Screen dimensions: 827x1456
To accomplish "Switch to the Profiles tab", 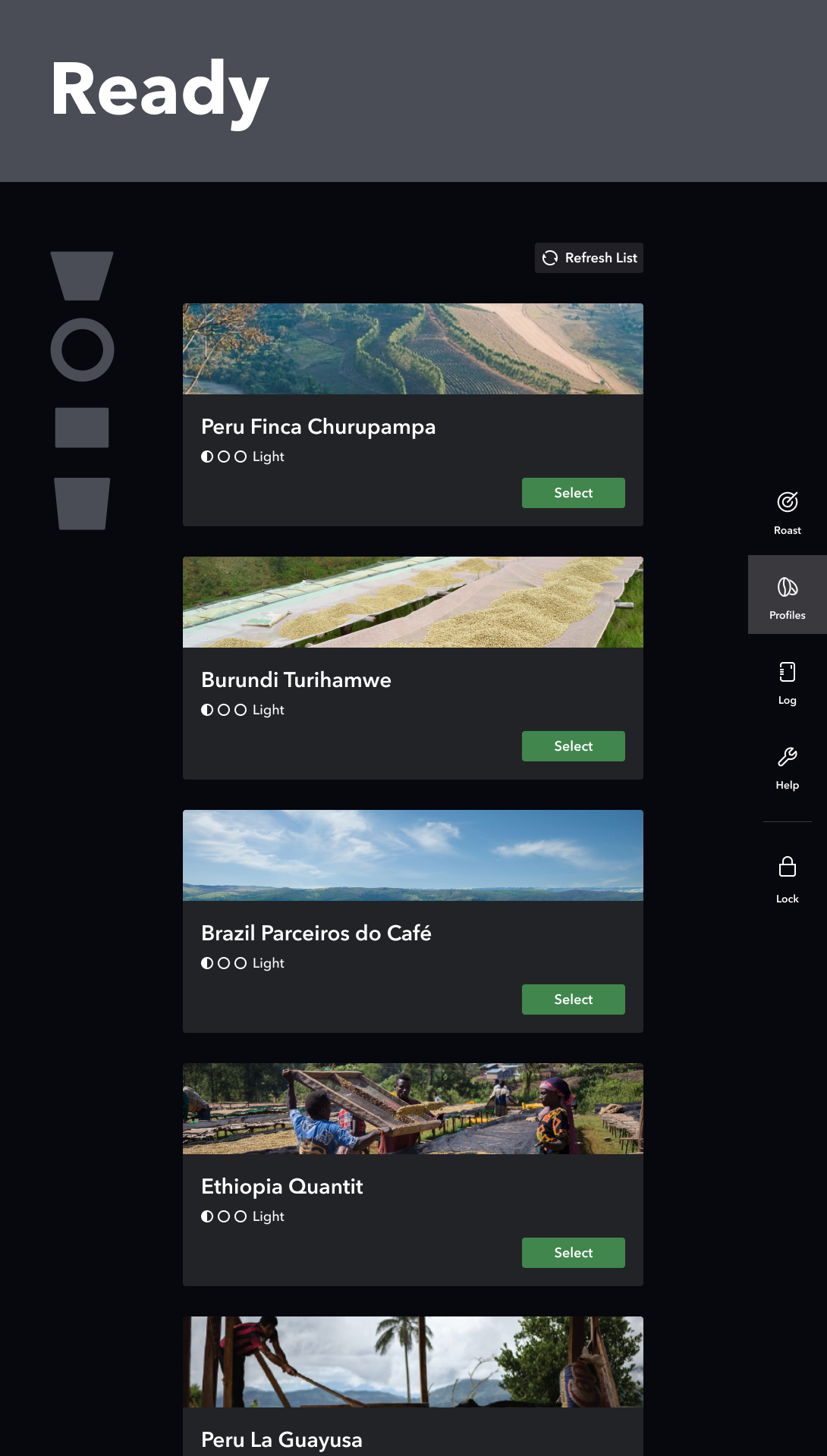I will [787, 595].
